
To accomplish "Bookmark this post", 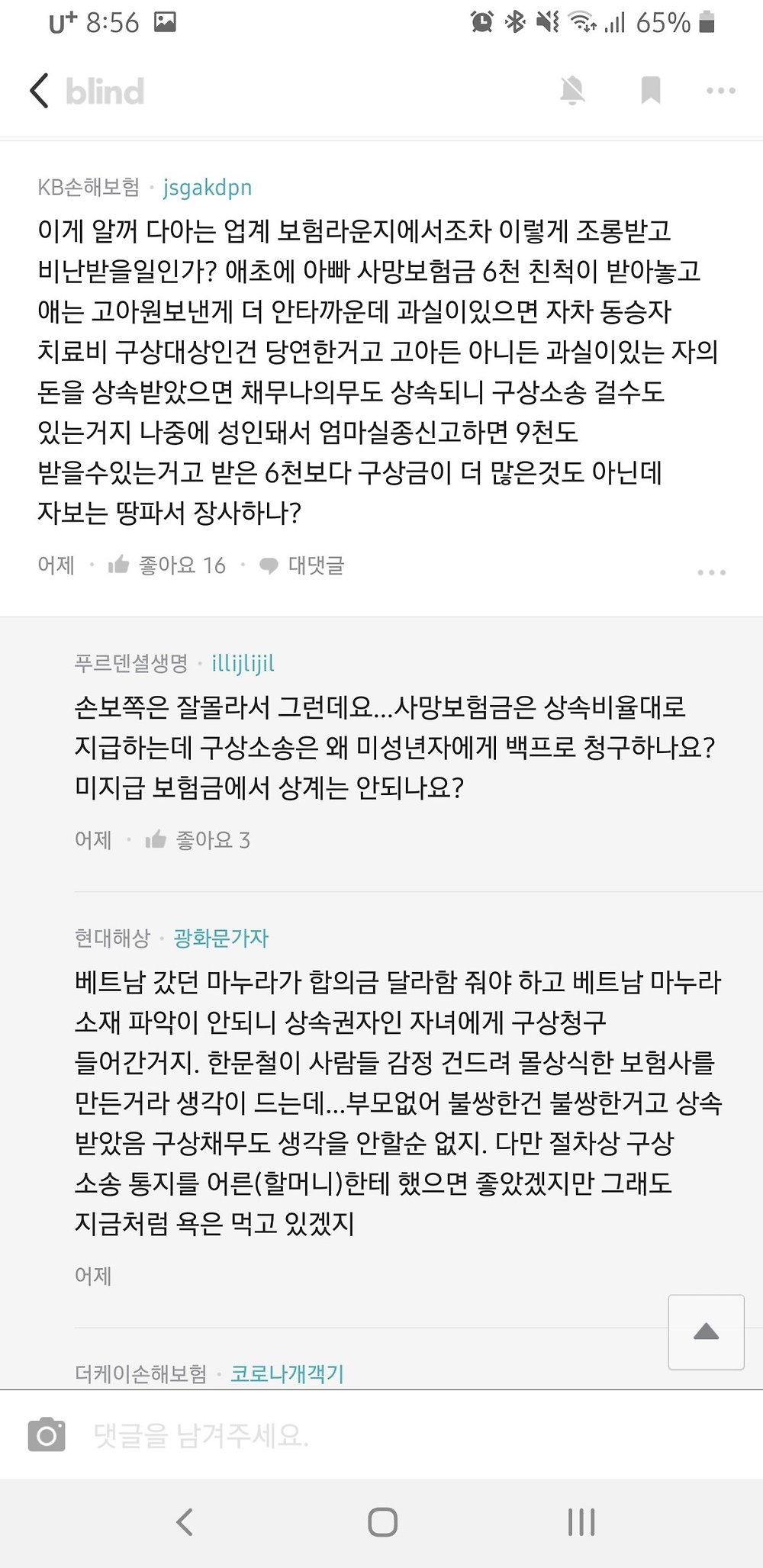I will coord(650,91).
